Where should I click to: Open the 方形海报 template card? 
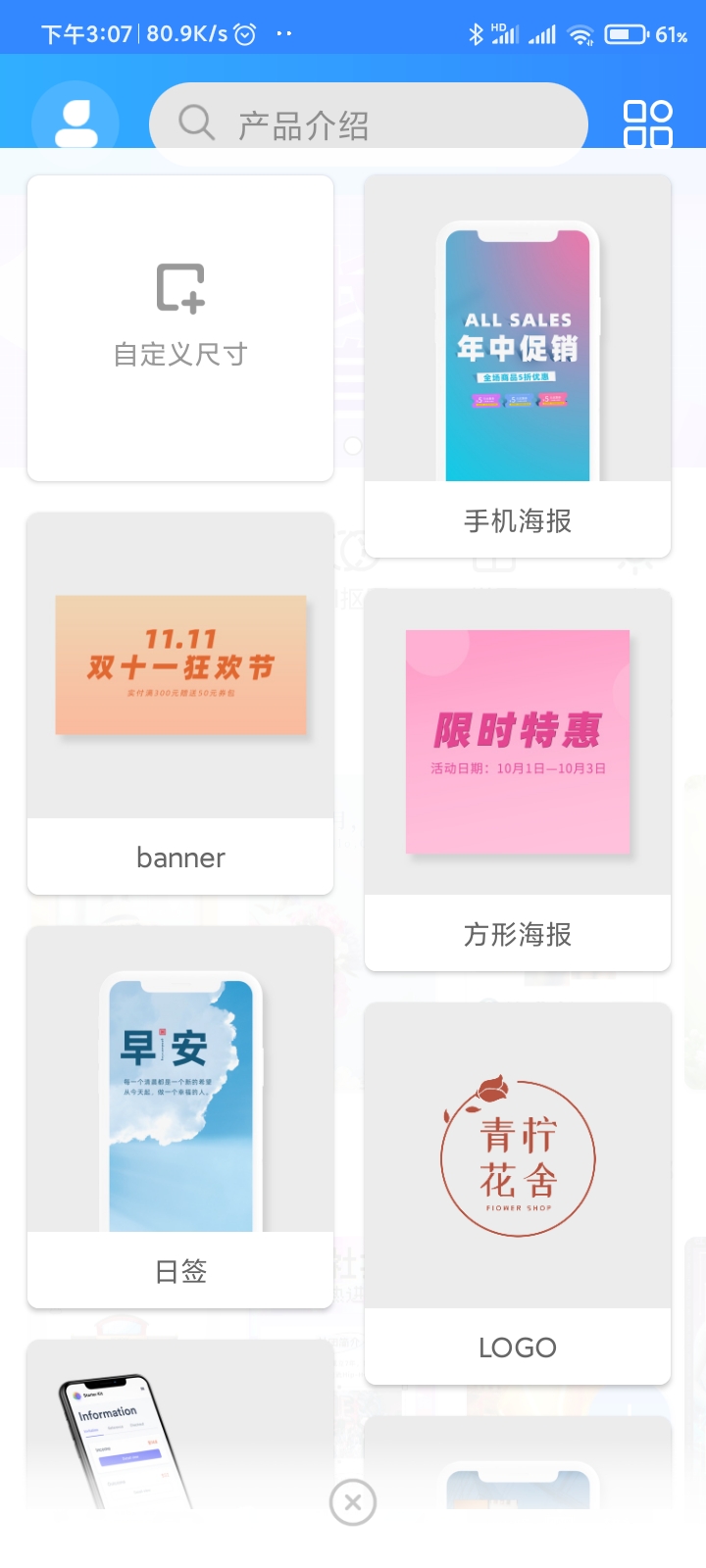click(518, 780)
